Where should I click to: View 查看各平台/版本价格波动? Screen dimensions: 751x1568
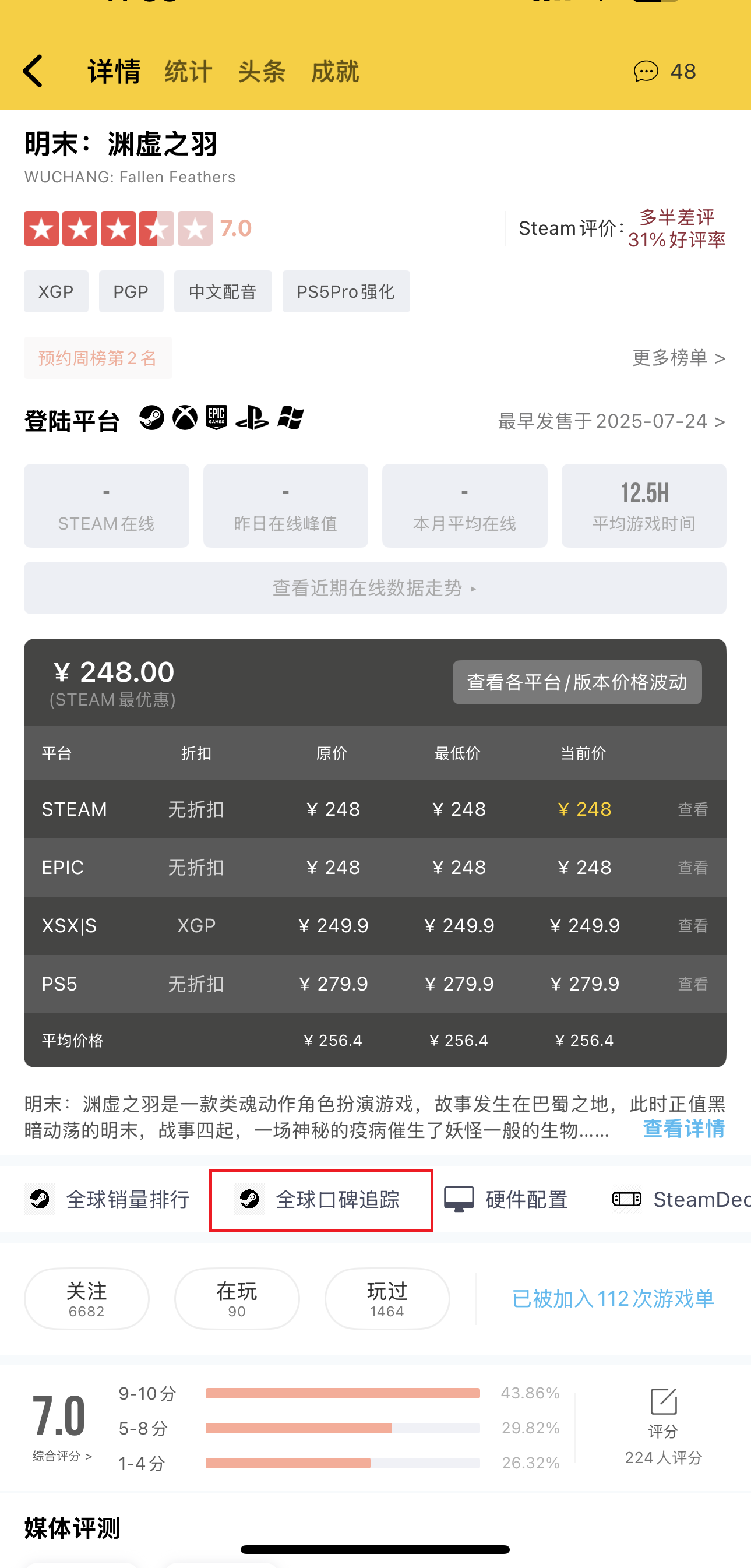tap(576, 682)
